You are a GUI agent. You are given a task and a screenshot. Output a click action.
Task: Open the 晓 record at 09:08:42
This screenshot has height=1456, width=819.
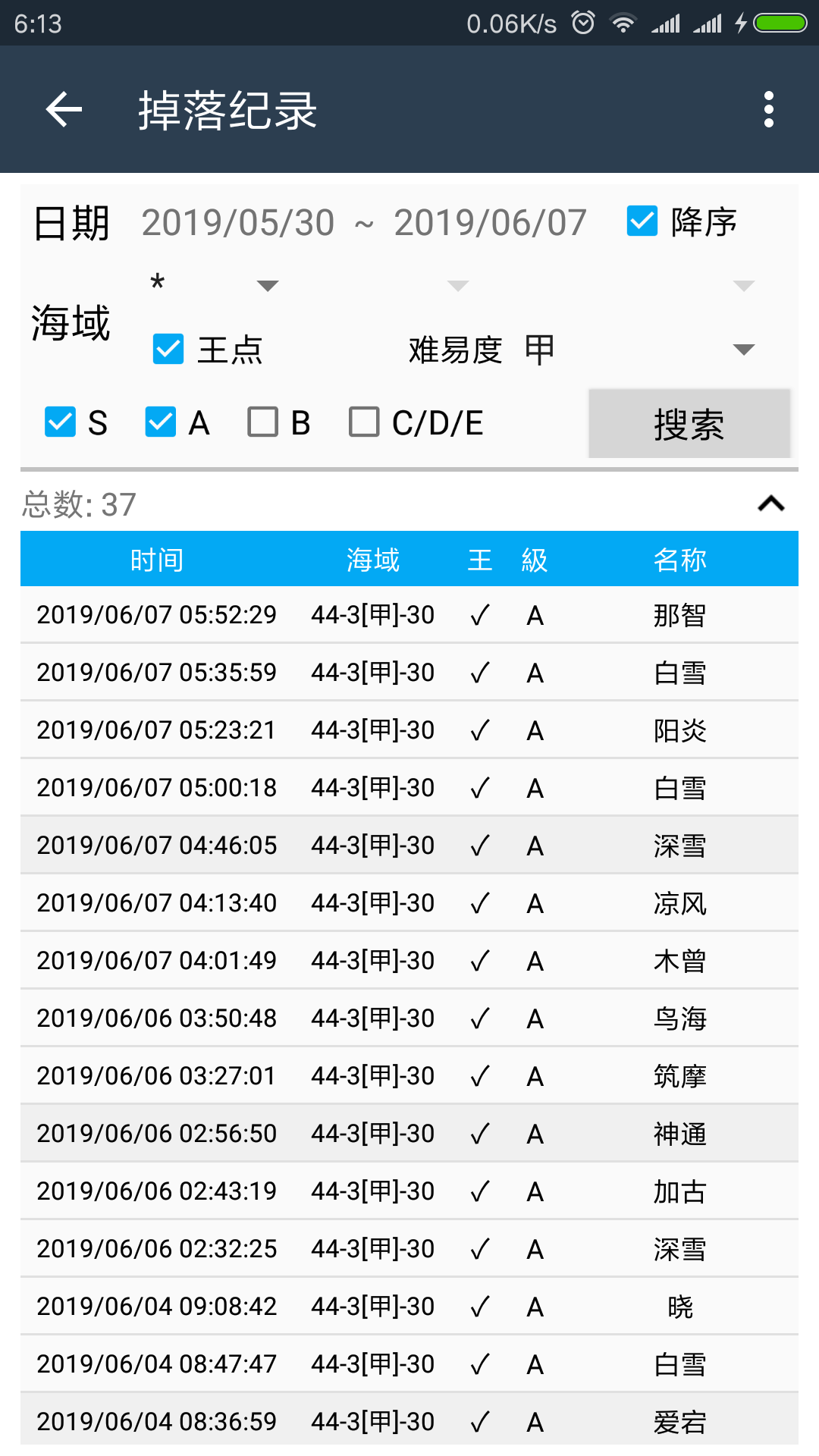tap(409, 1307)
